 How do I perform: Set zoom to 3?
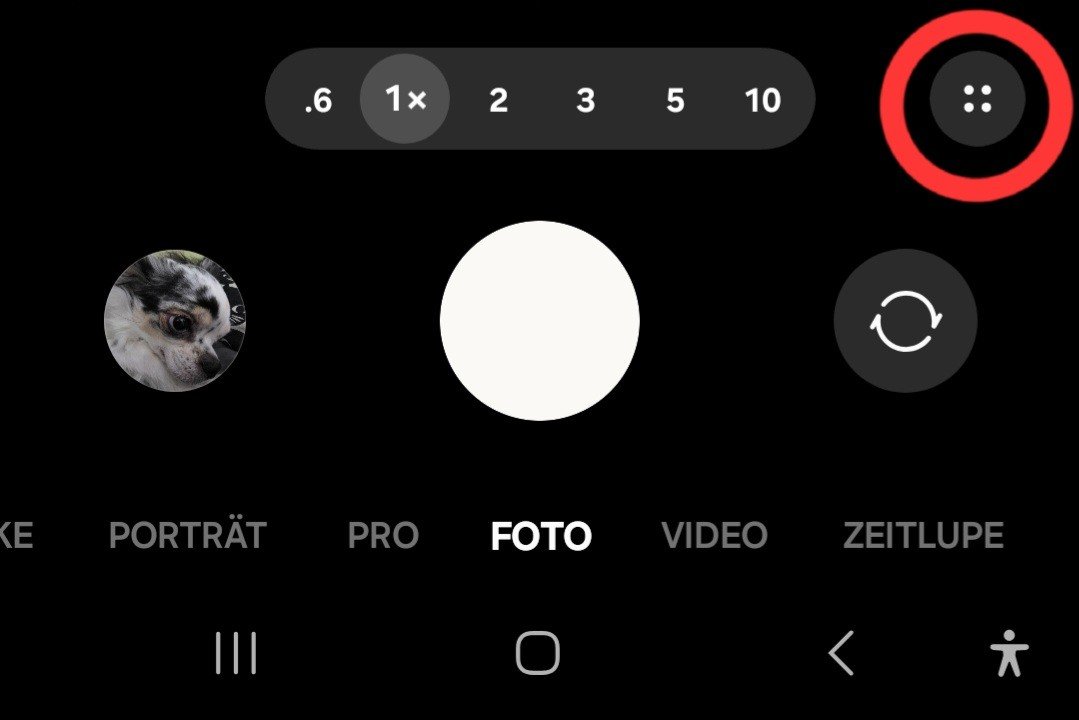(x=585, y=100)
